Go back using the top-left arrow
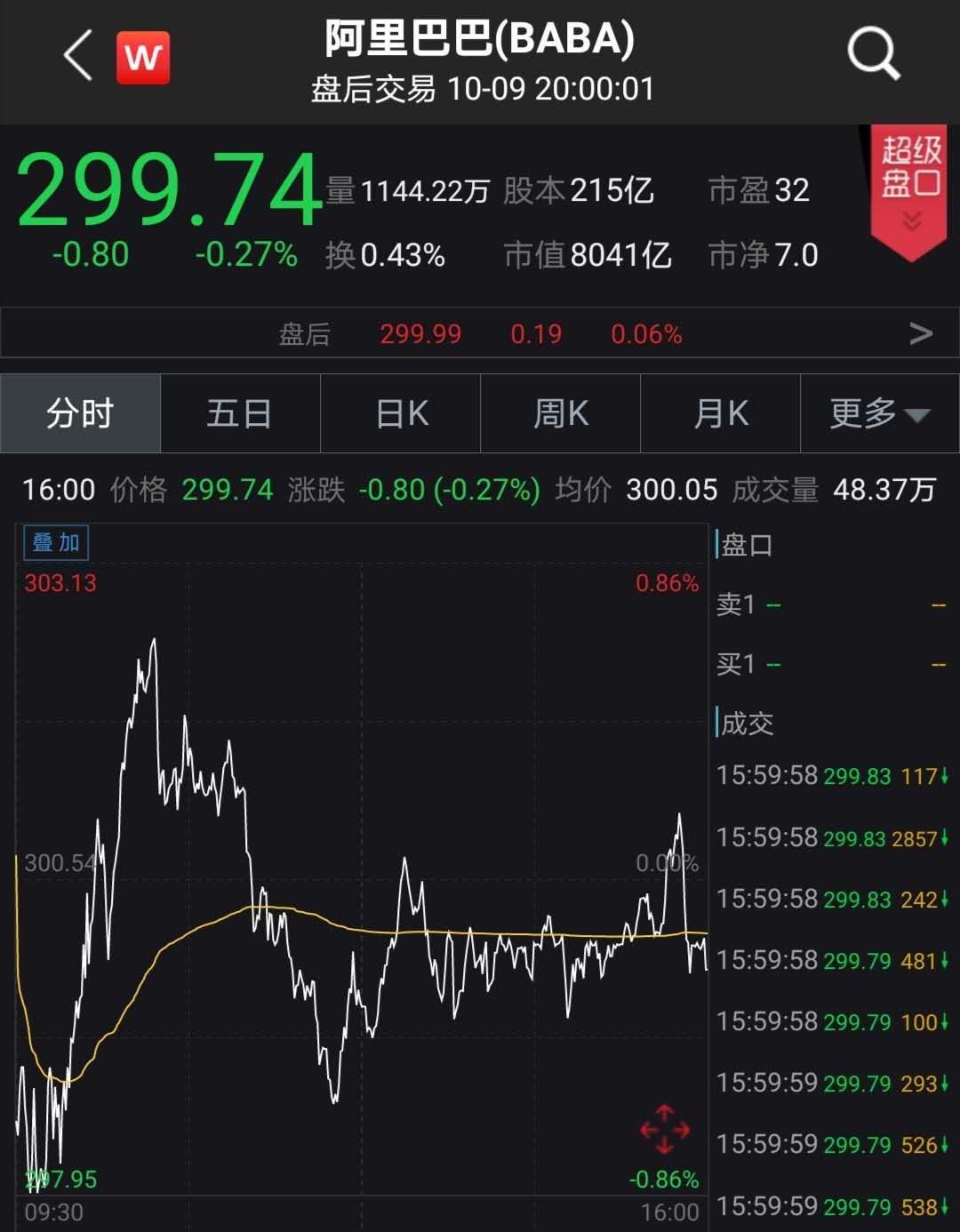Image resolution: width=960 pixels, height=1232 pixels. pyautogui.click(x=78, y=56)
